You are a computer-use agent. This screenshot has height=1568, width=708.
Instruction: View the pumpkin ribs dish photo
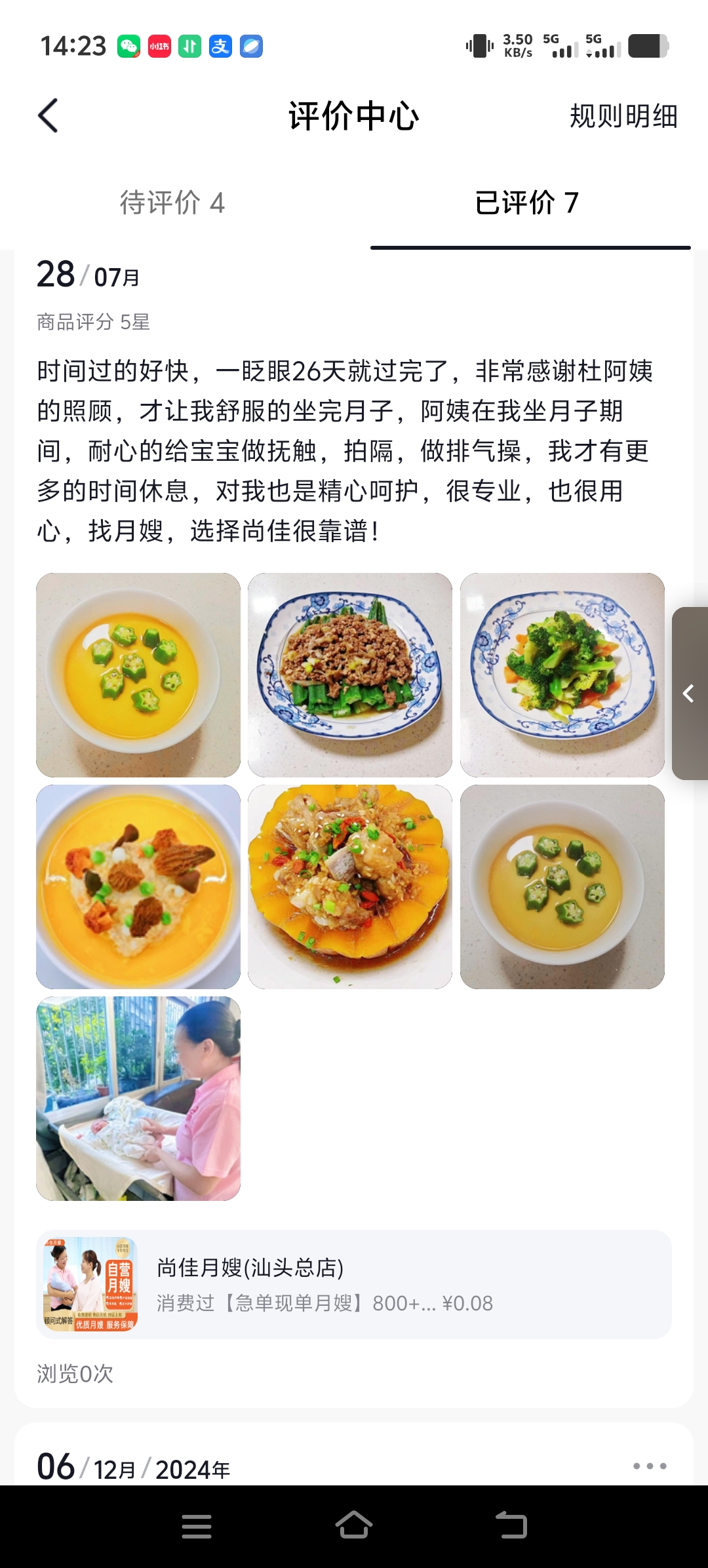click(x=350, y=887)
